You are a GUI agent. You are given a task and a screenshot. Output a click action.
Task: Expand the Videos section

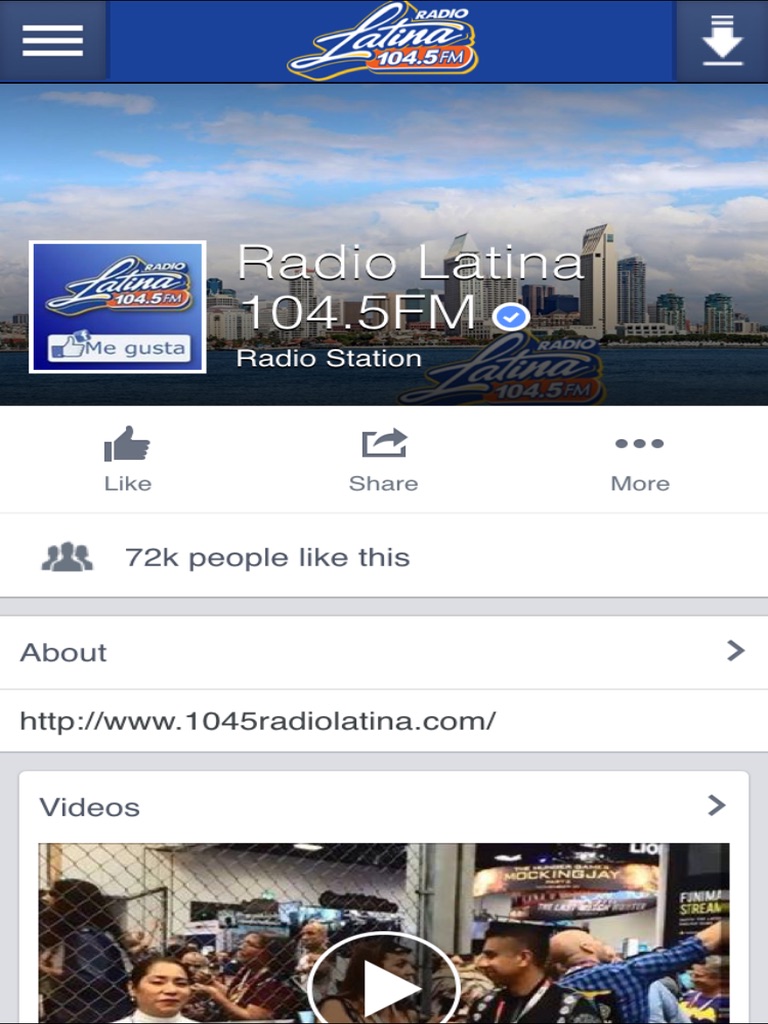384,807
